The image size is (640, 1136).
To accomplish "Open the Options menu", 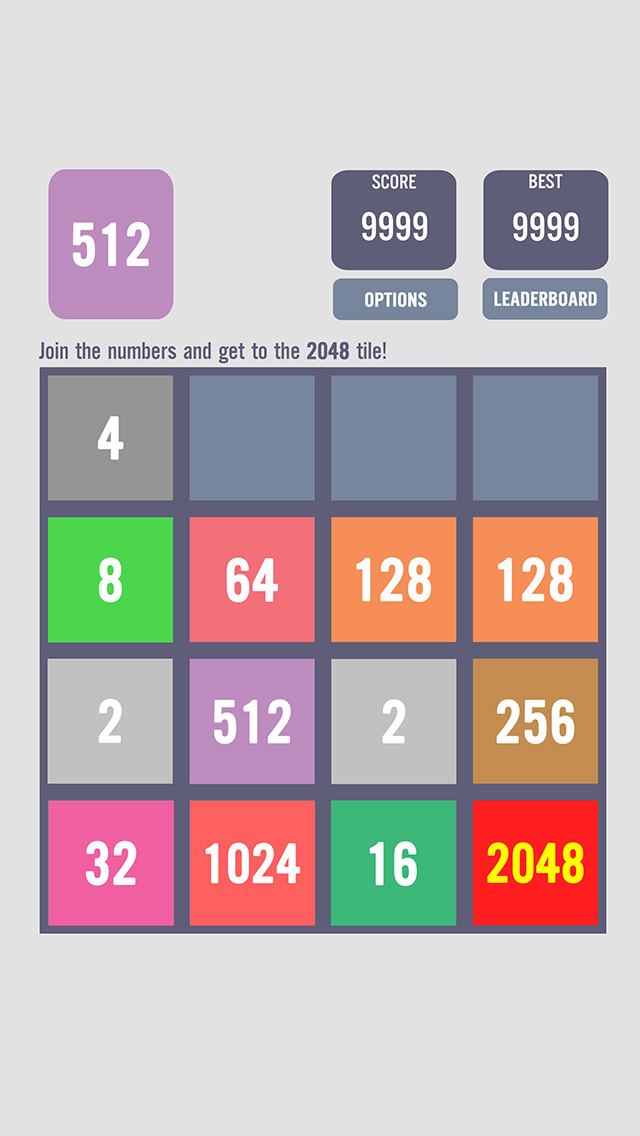I will [395, 299].
